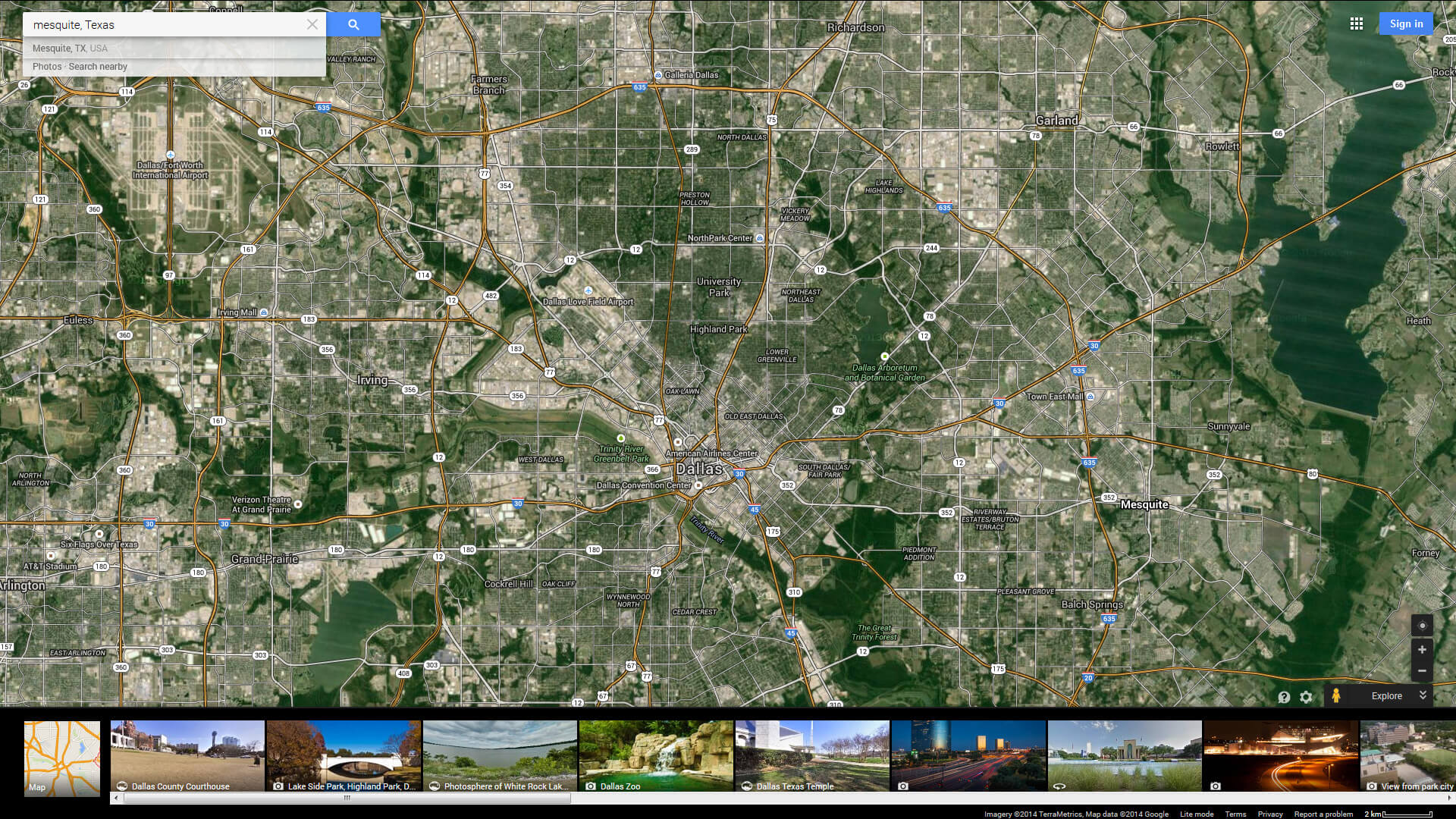
Task: Open the Dallas Zoo photo
Action: (x=656, y=756)
